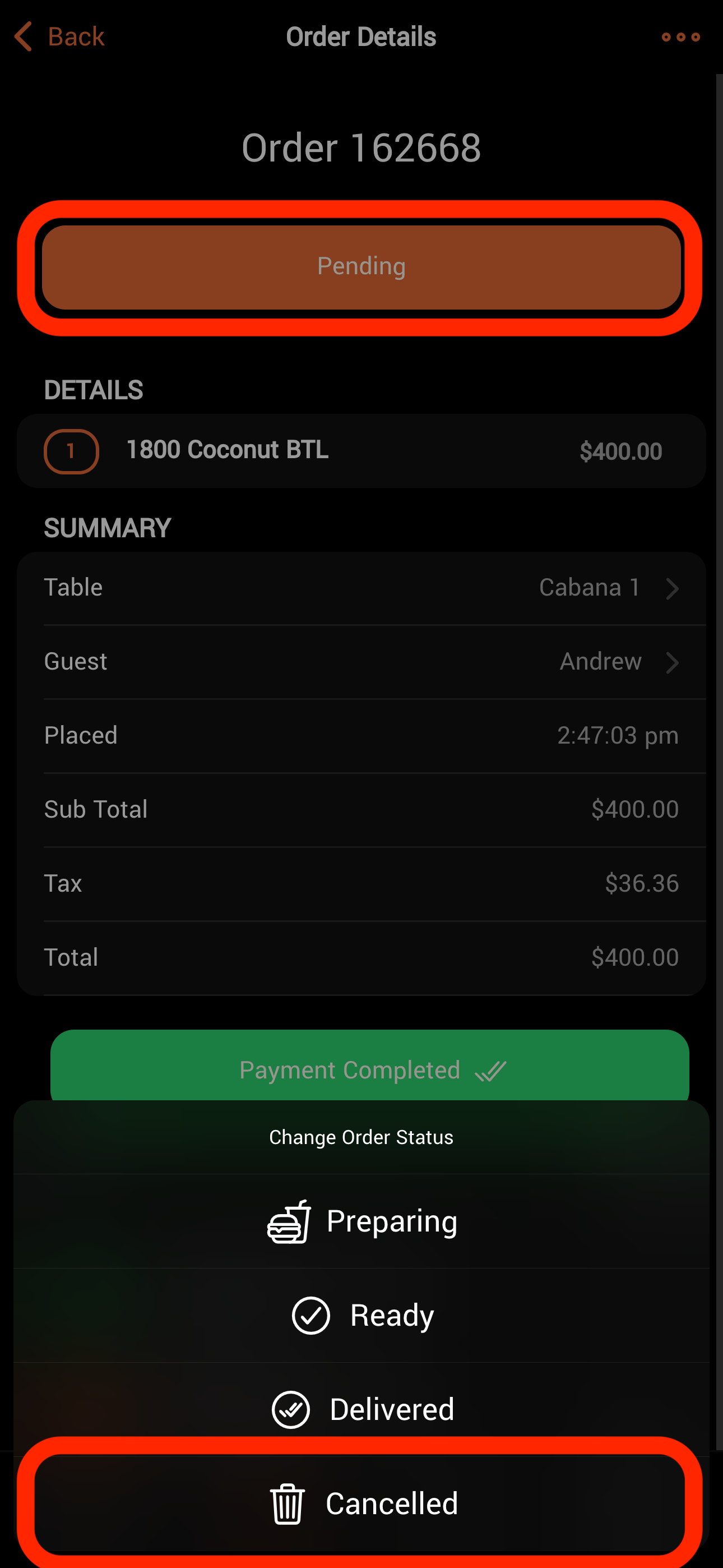Mark the order as Delivered

361,1409
